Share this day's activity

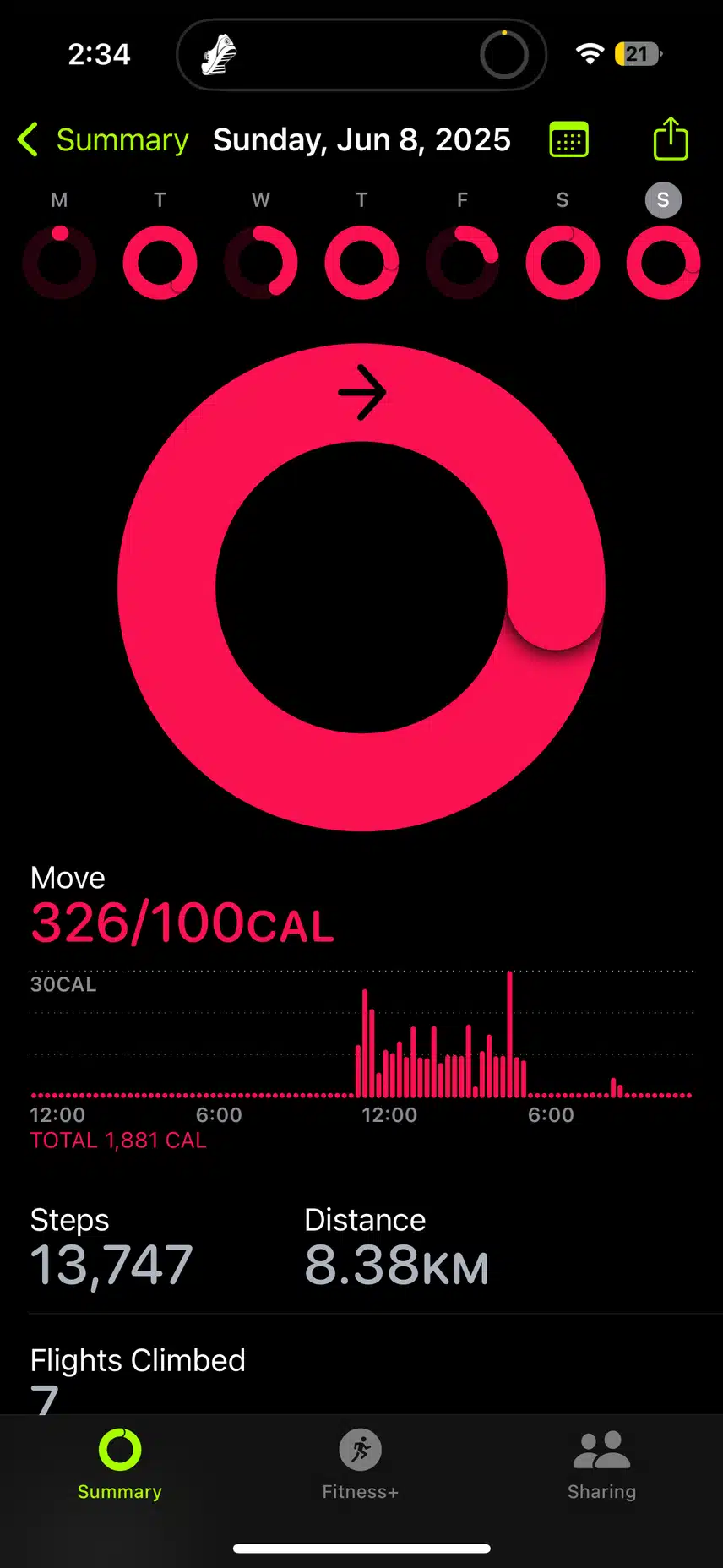pyautogui.click(x=671, y=139)
